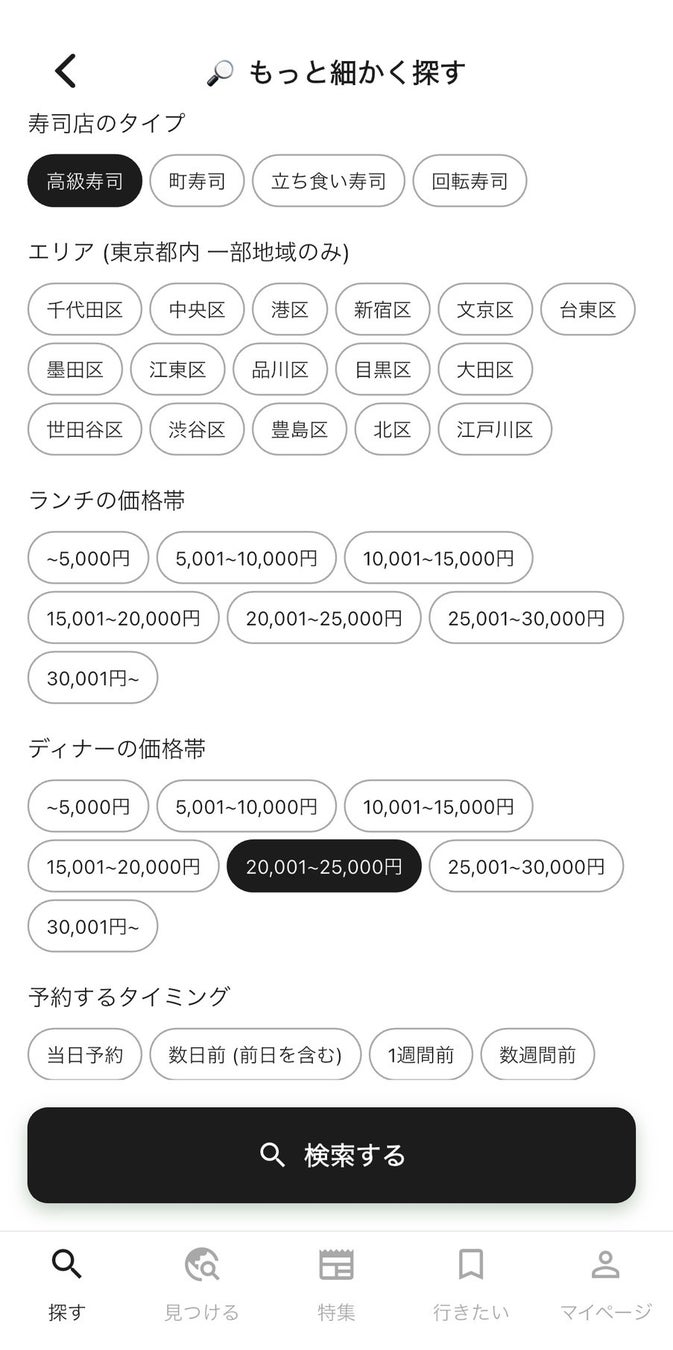
Task: Tap the 検索する search button
Action: (x=332, y=1155)
